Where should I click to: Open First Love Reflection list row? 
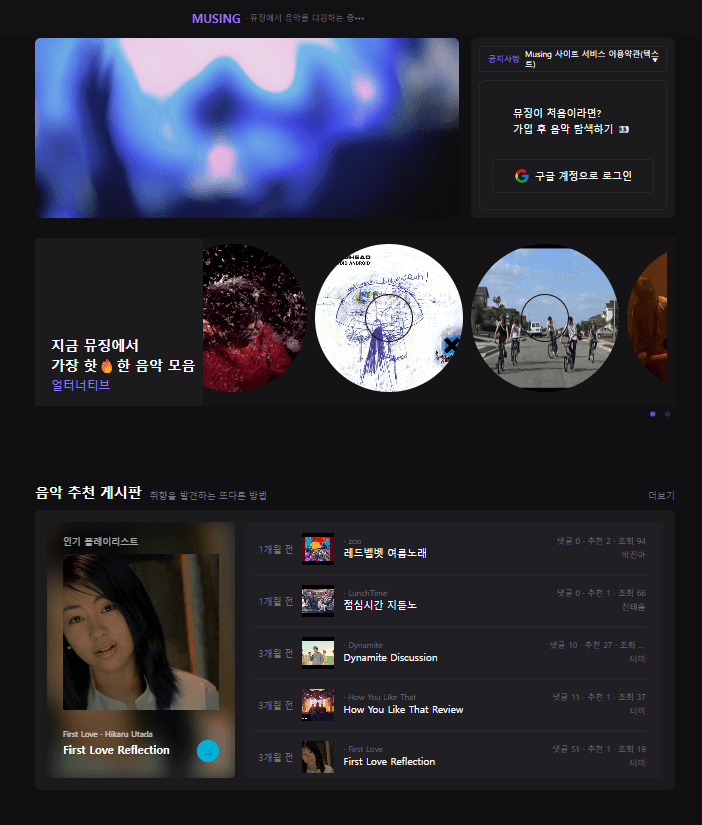389,761
